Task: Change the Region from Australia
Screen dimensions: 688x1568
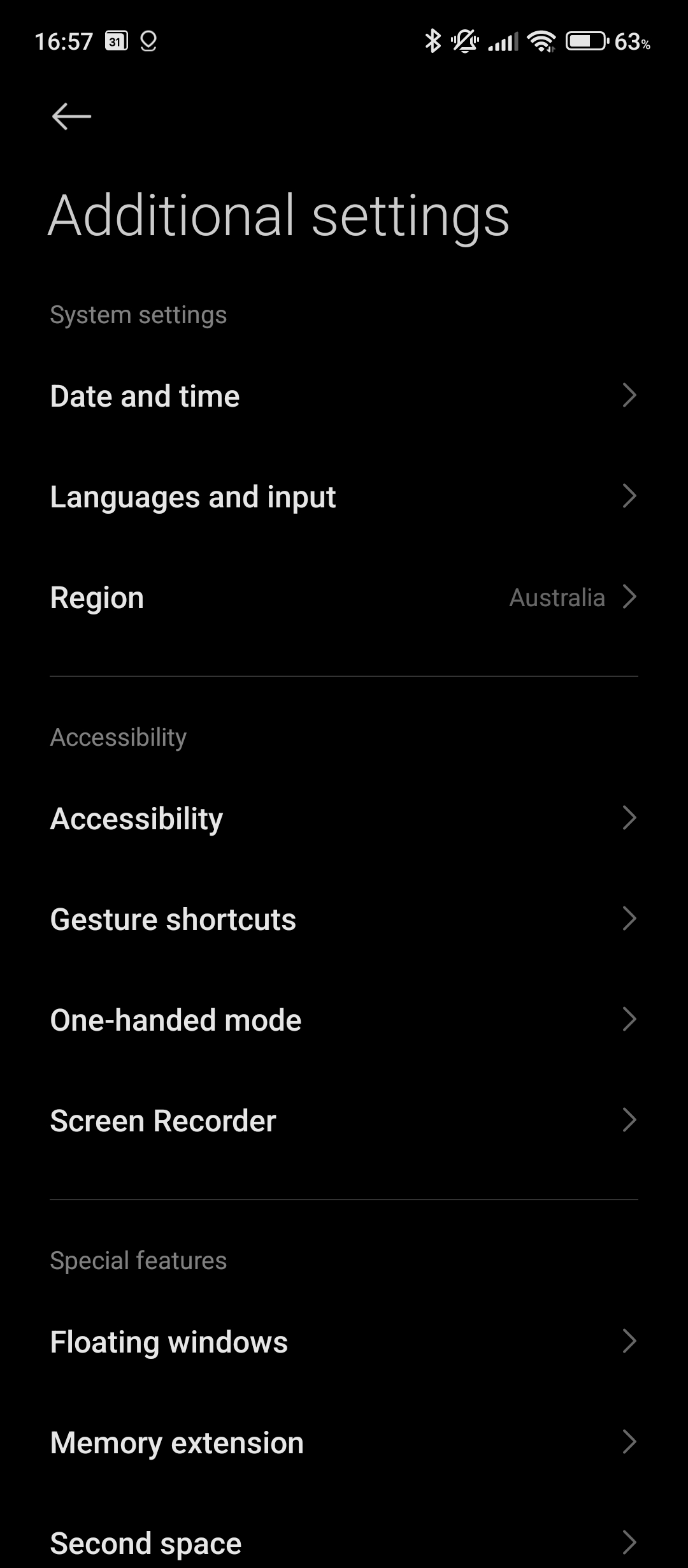Action: tap(344, 597)
